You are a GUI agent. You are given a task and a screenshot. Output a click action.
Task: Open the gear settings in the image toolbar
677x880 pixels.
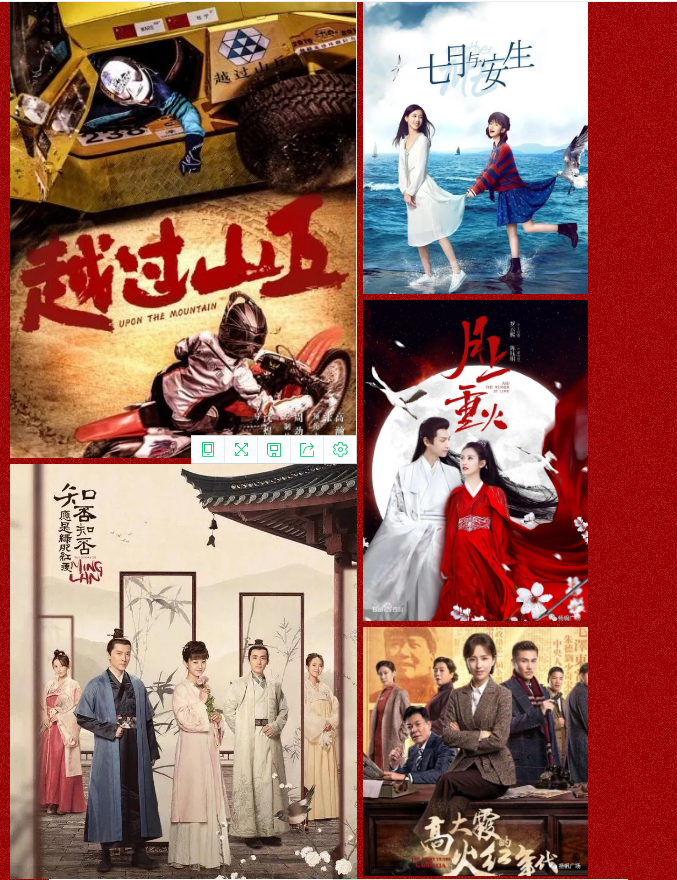coord(340,450)
